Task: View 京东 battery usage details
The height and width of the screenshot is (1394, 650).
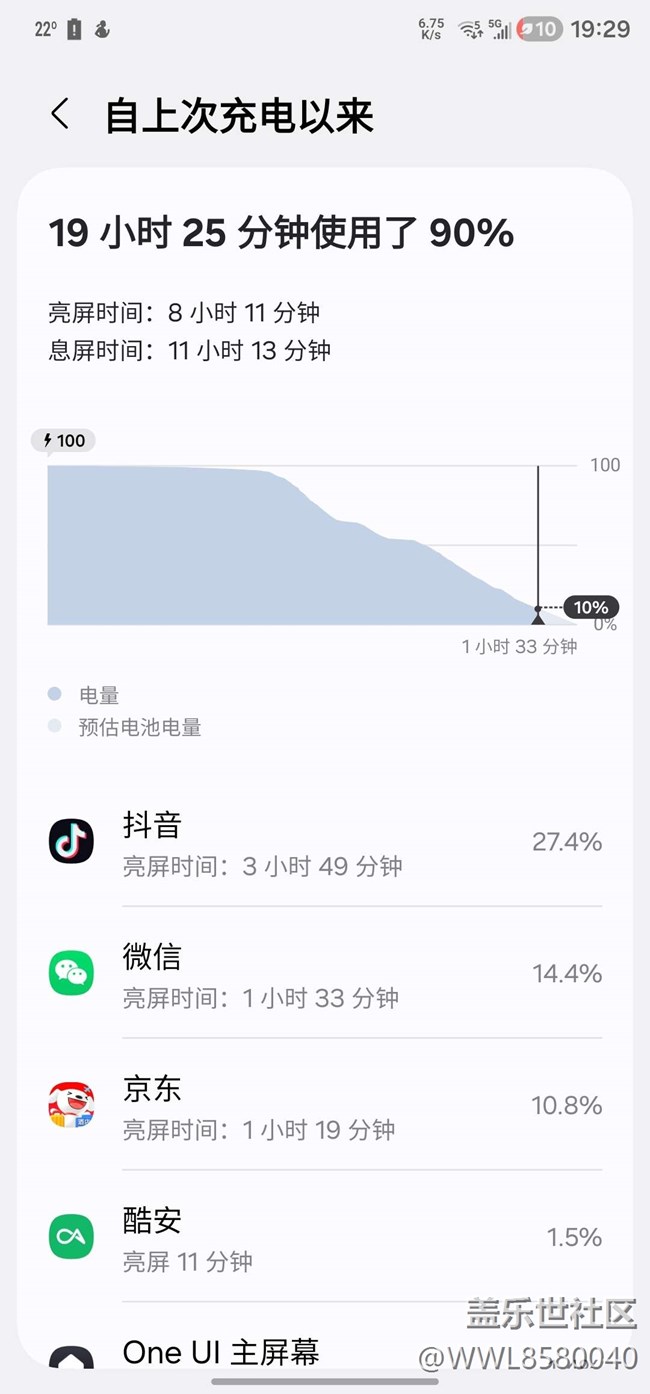Action: 325,1105
